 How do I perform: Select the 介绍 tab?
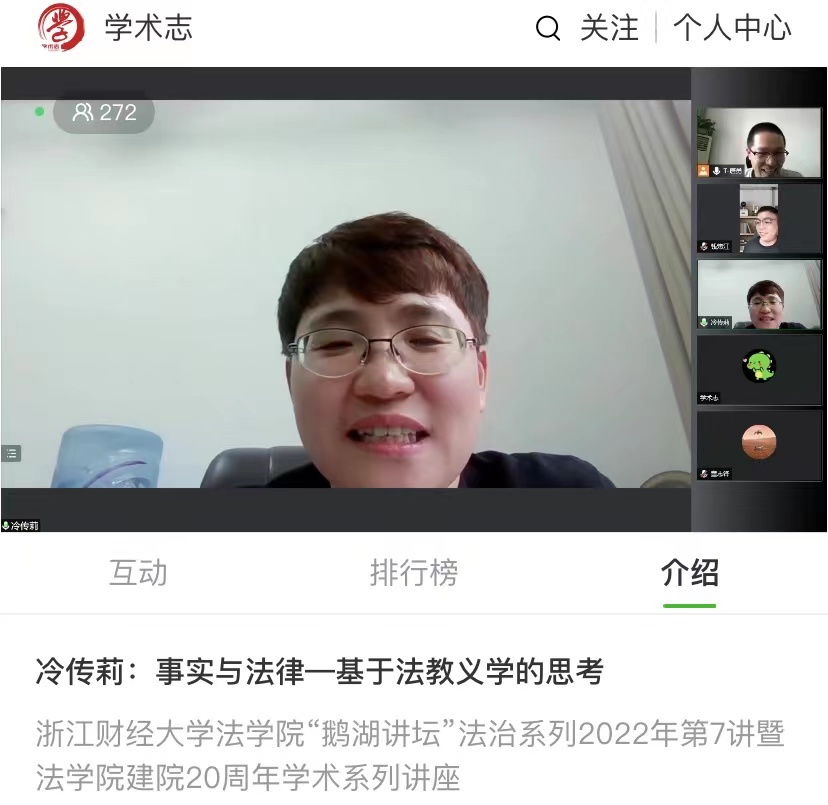pyautogui.click(x=689, y=573)
